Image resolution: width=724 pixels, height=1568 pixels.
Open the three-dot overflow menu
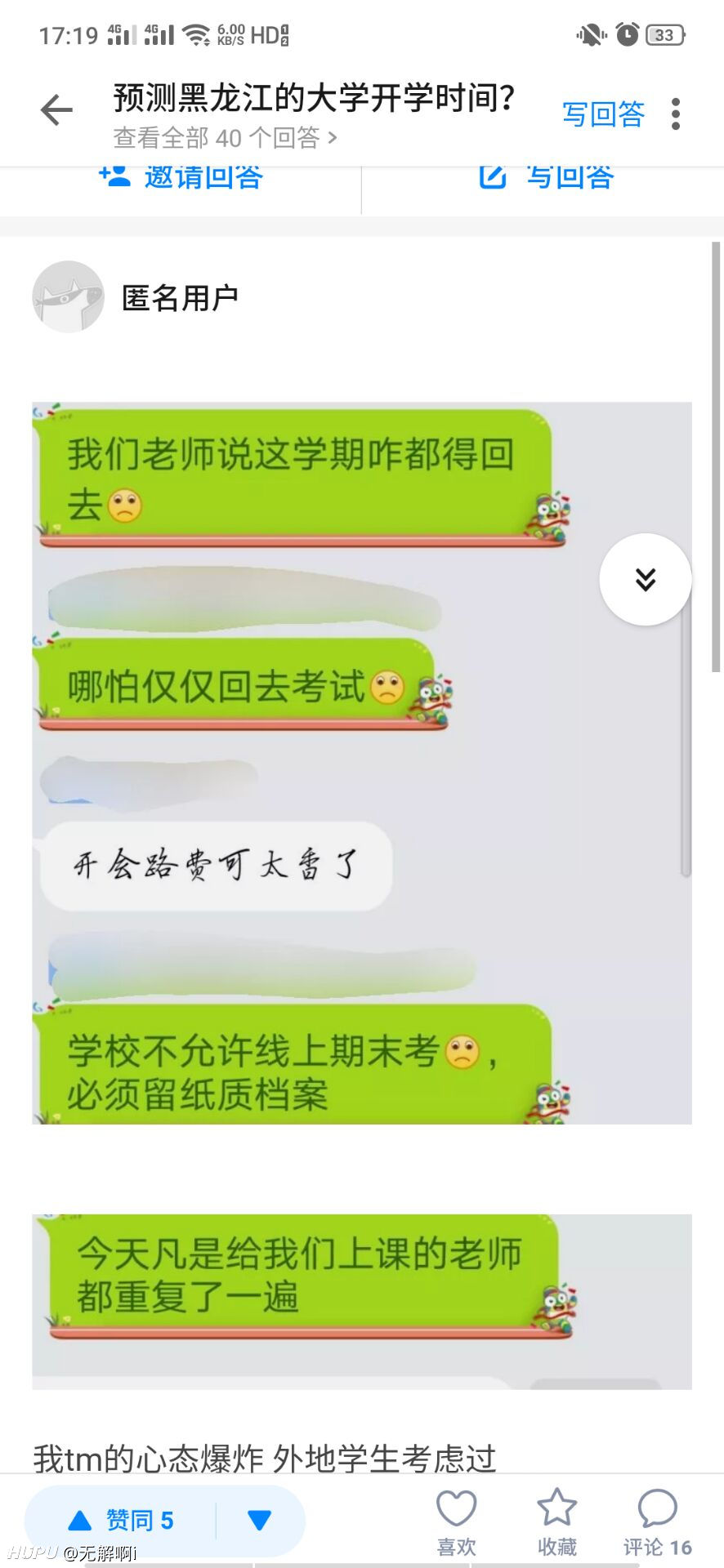click(x=676, y=114)
